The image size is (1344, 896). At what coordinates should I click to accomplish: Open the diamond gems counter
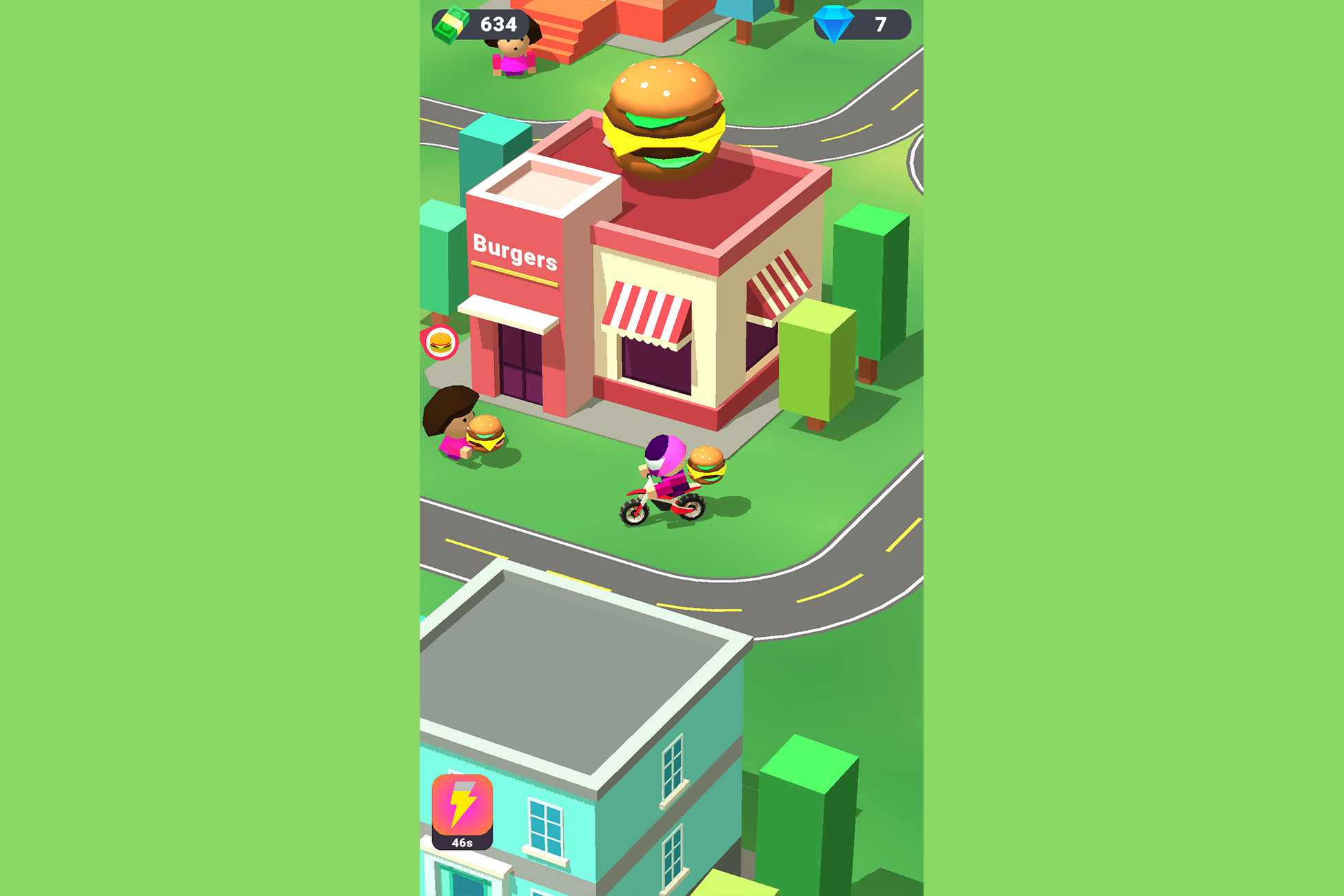click(x=863, y=25)
